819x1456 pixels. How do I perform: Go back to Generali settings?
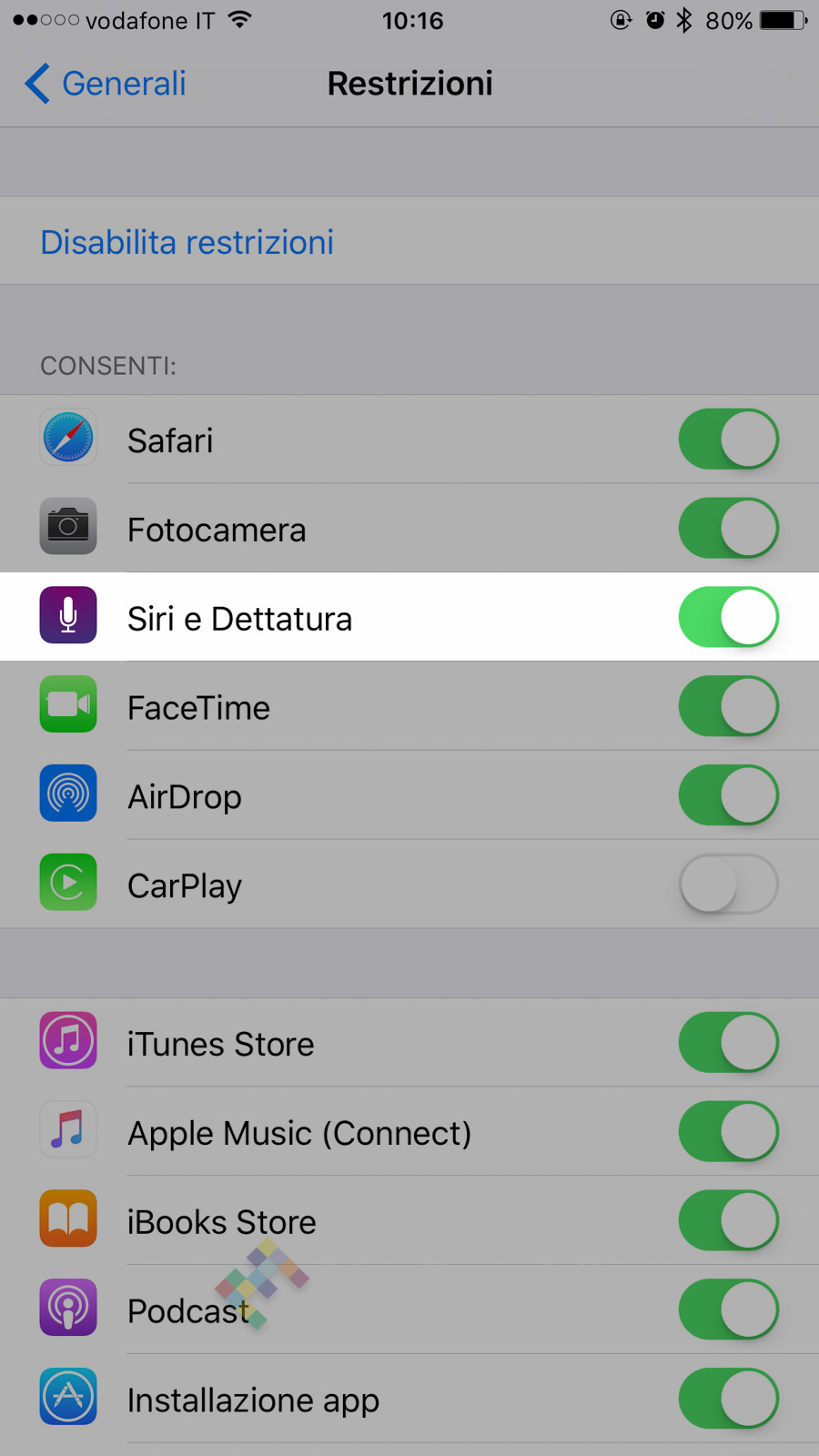(106, 84)
